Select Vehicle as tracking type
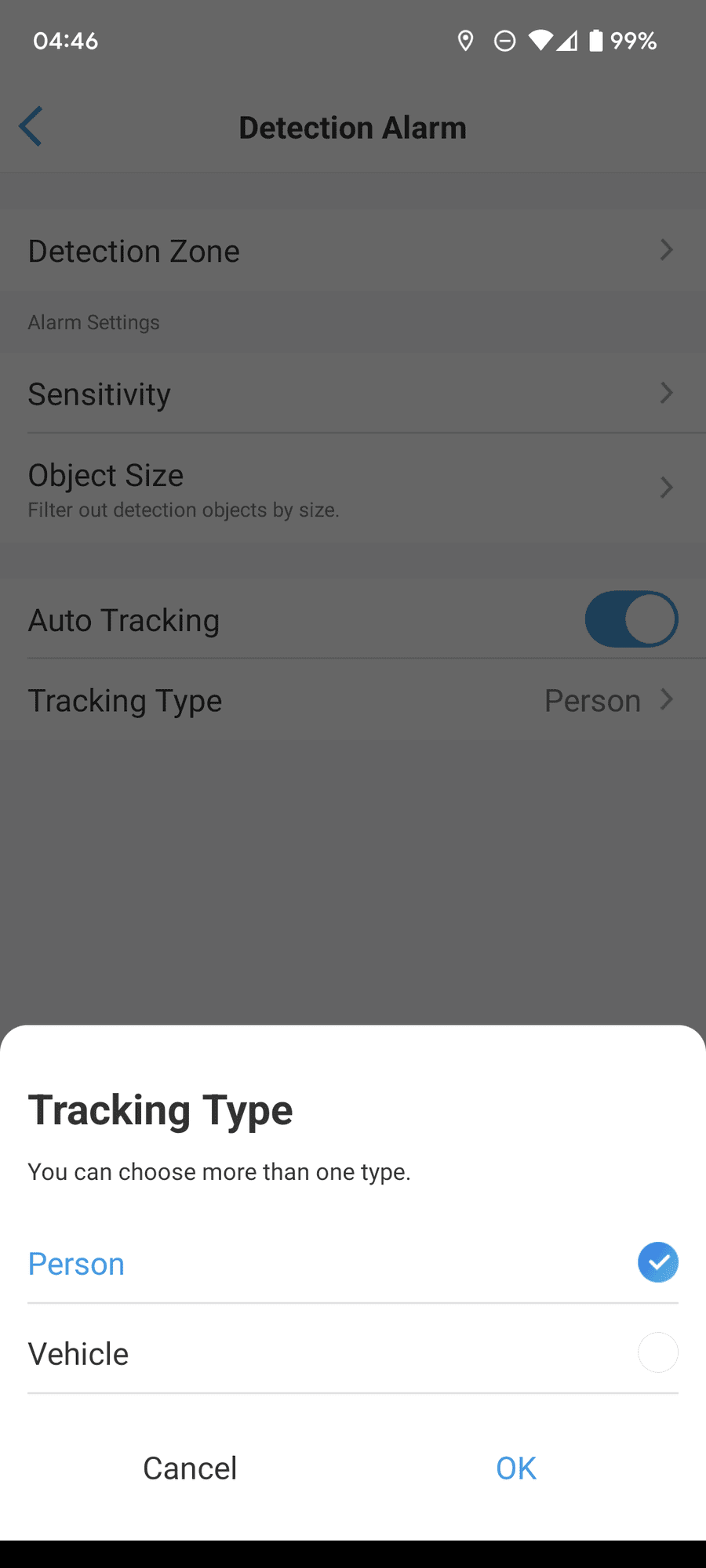 pos(657,1352)
